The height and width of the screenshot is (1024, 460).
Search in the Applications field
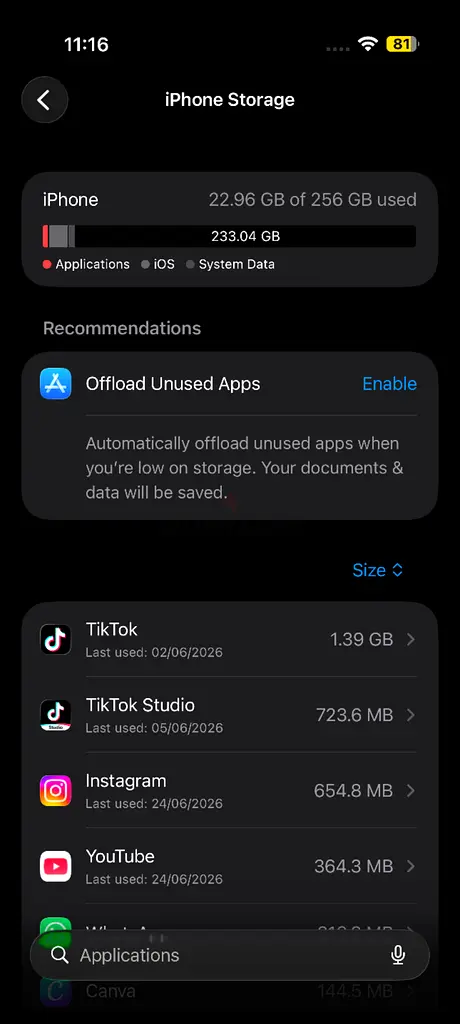tap(222, 955)
